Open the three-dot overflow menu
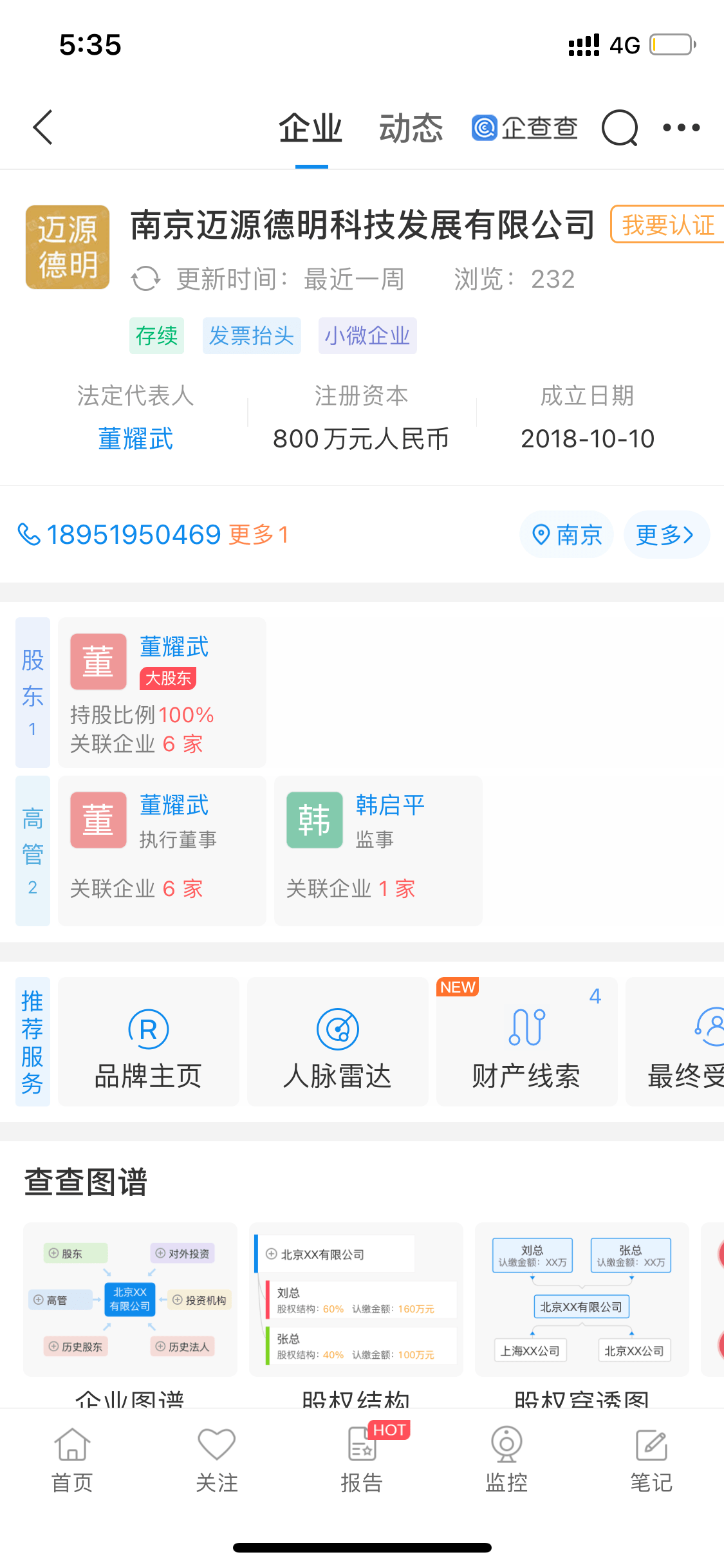The width and height of the screenshot is (724, 1568). (x=681, y=127)
